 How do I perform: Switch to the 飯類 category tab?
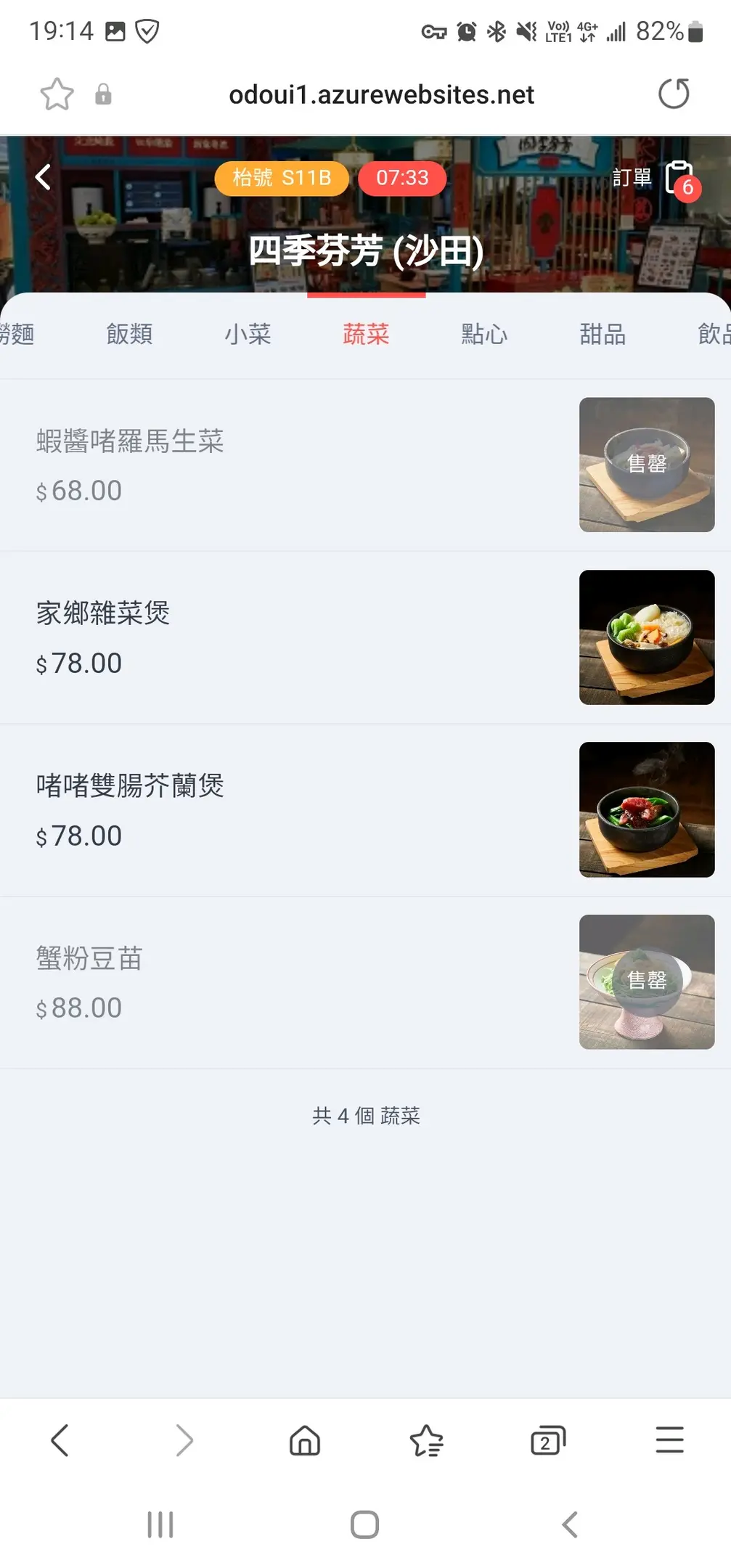(129, 334)
